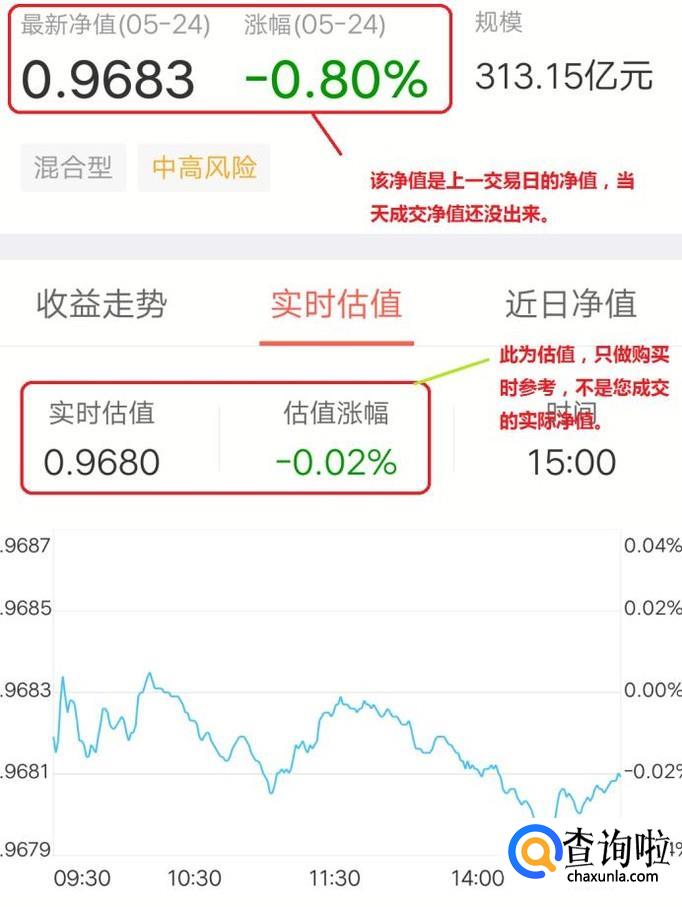Switch to the 收益走势 tab
The width and height of the screenshot is (682, 907).
[101, 304]
